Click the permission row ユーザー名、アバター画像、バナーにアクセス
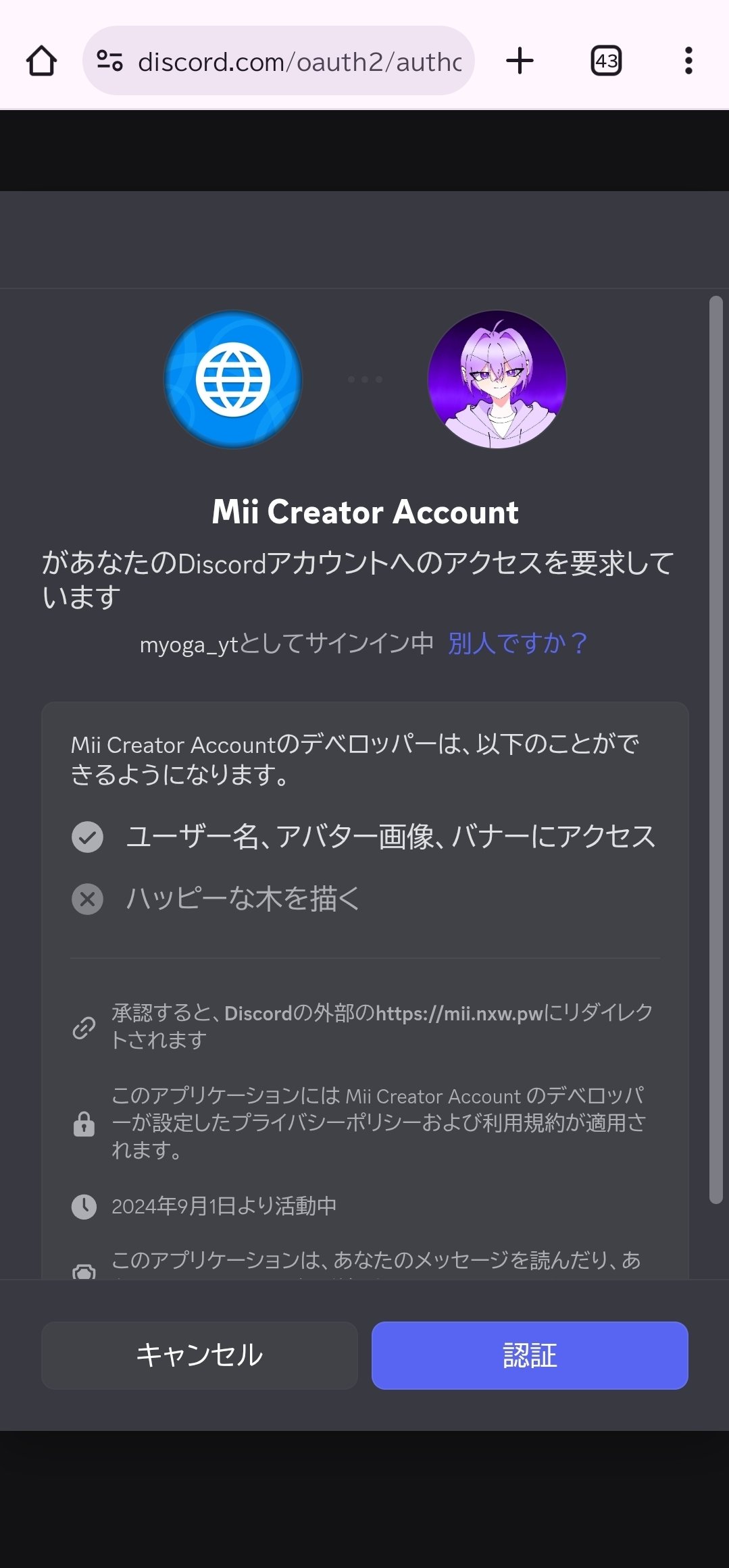 pos(391,837)
